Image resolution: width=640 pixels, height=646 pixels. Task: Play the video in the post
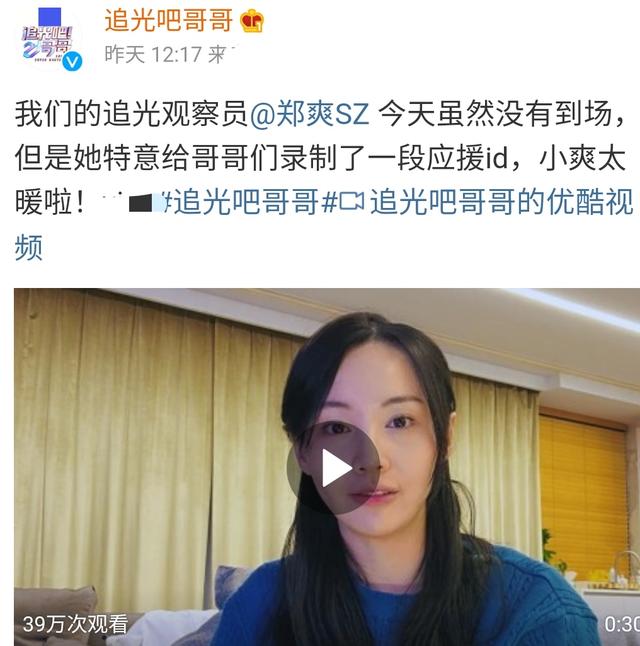click(333, 468)
